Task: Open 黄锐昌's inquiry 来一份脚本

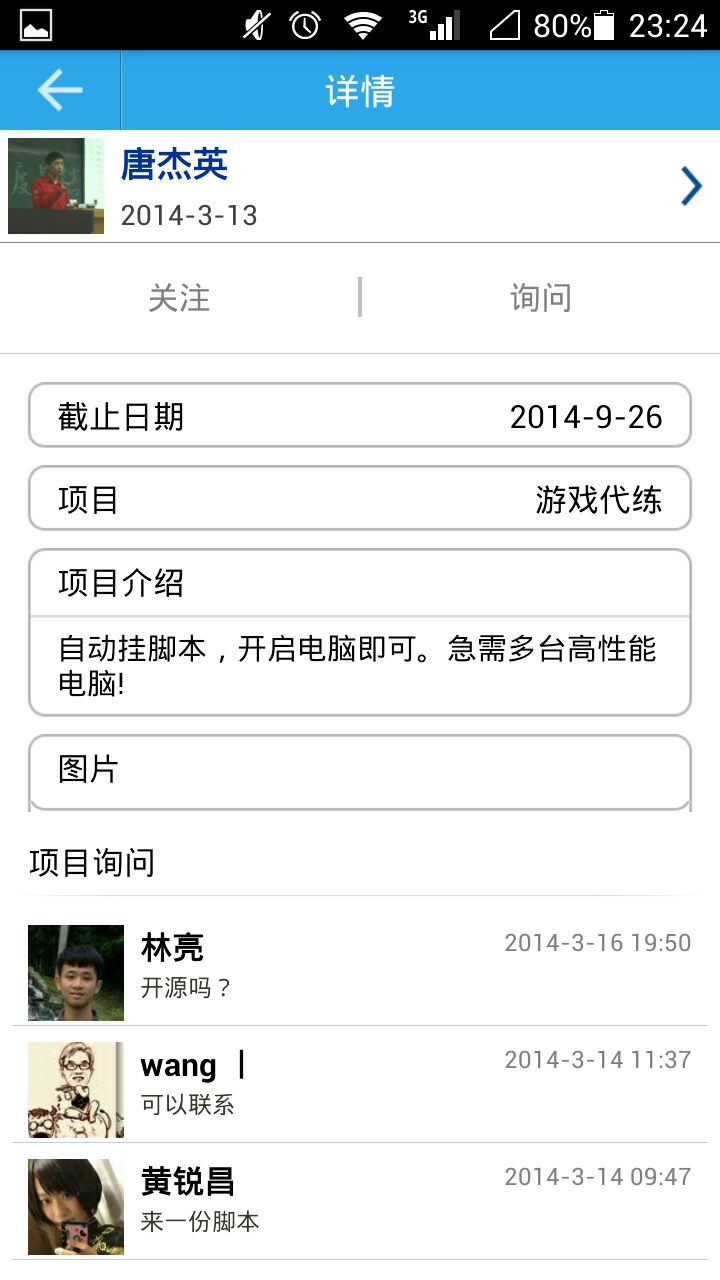Action: tap(360, 1202)
